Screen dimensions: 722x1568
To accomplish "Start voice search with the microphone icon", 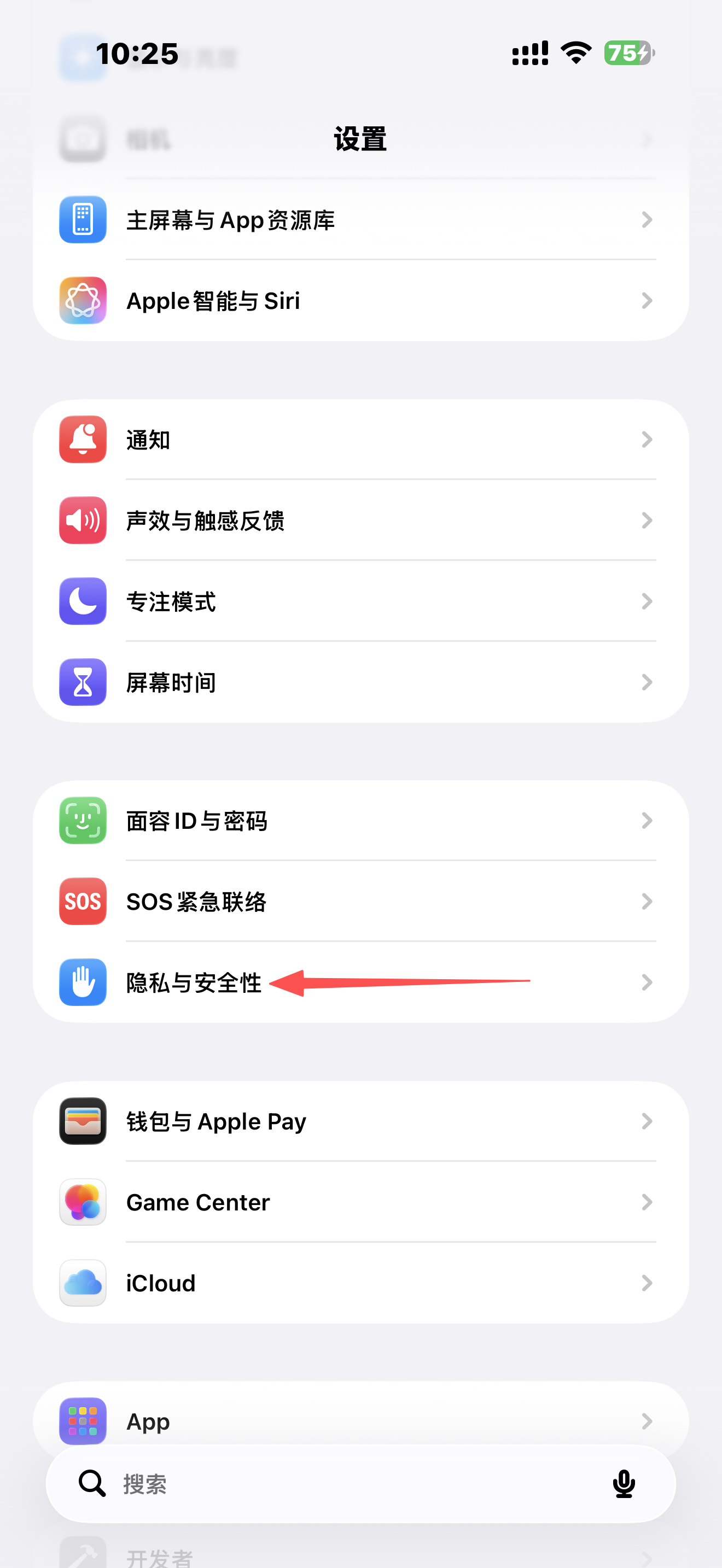I will [x=624, y=1484].
